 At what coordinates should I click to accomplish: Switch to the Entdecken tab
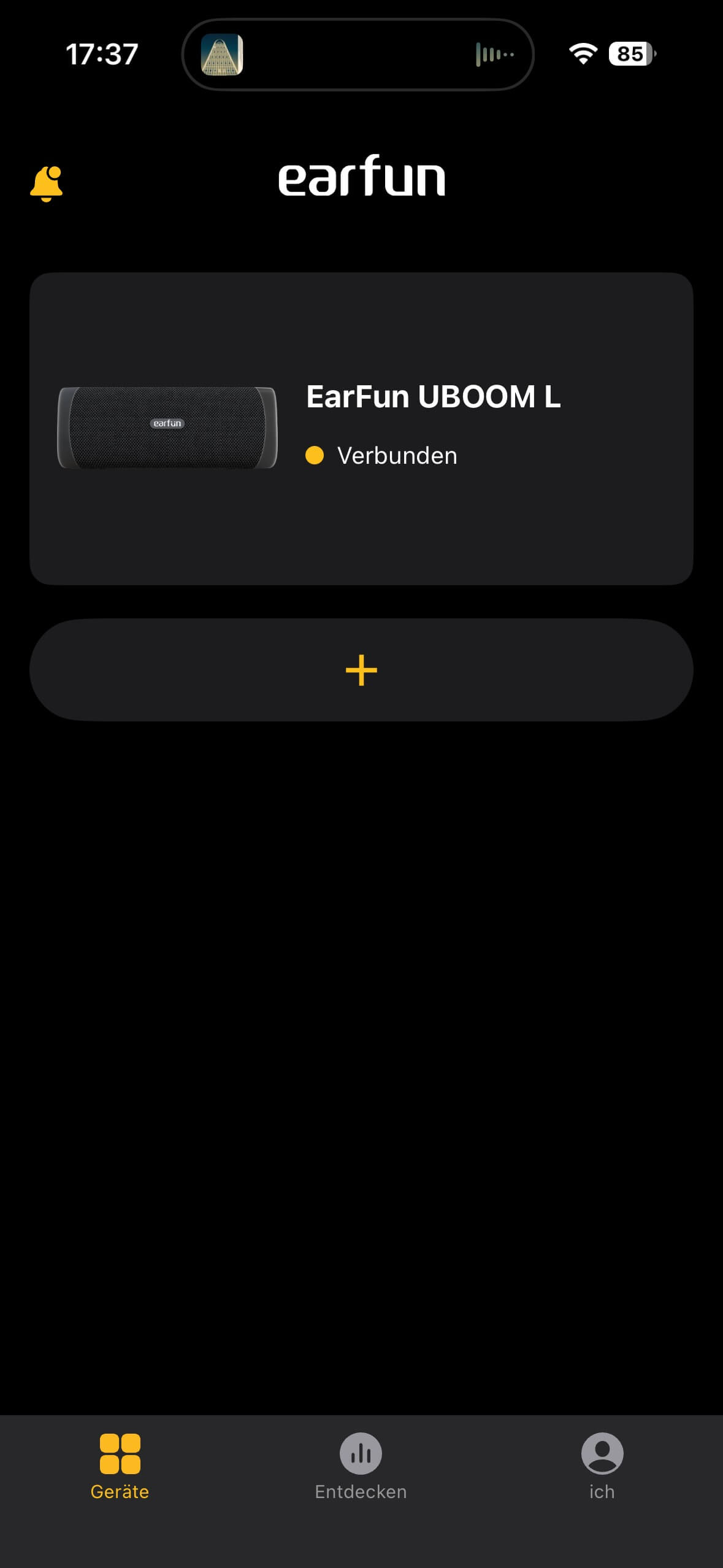click(361, 1466)
